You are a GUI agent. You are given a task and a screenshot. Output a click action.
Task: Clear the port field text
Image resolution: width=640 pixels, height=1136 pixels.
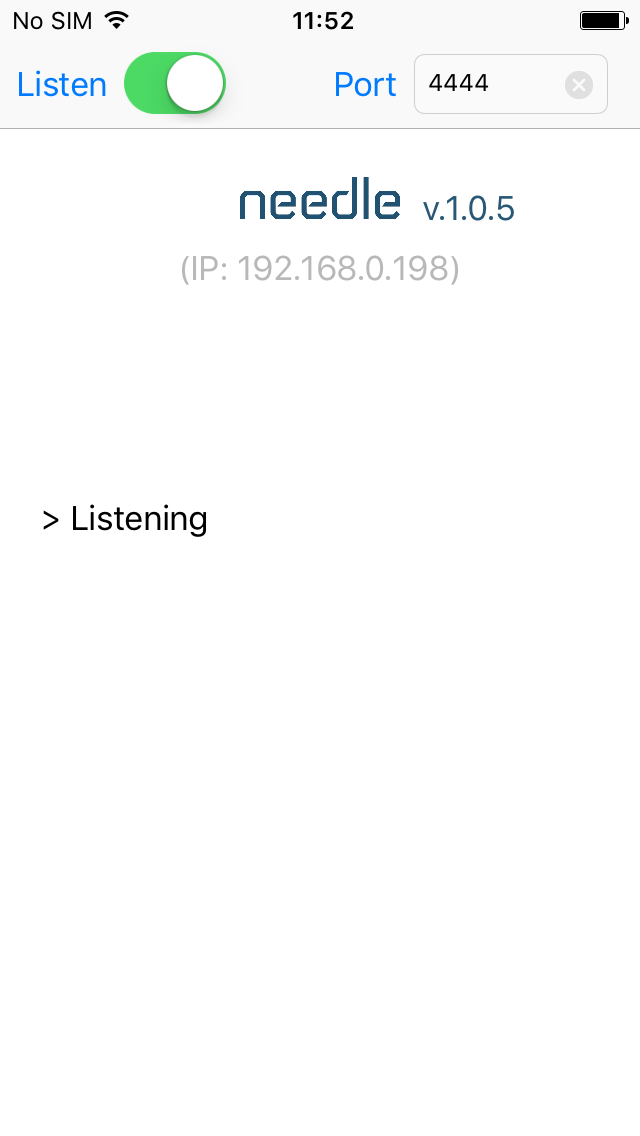pos(579,85)
